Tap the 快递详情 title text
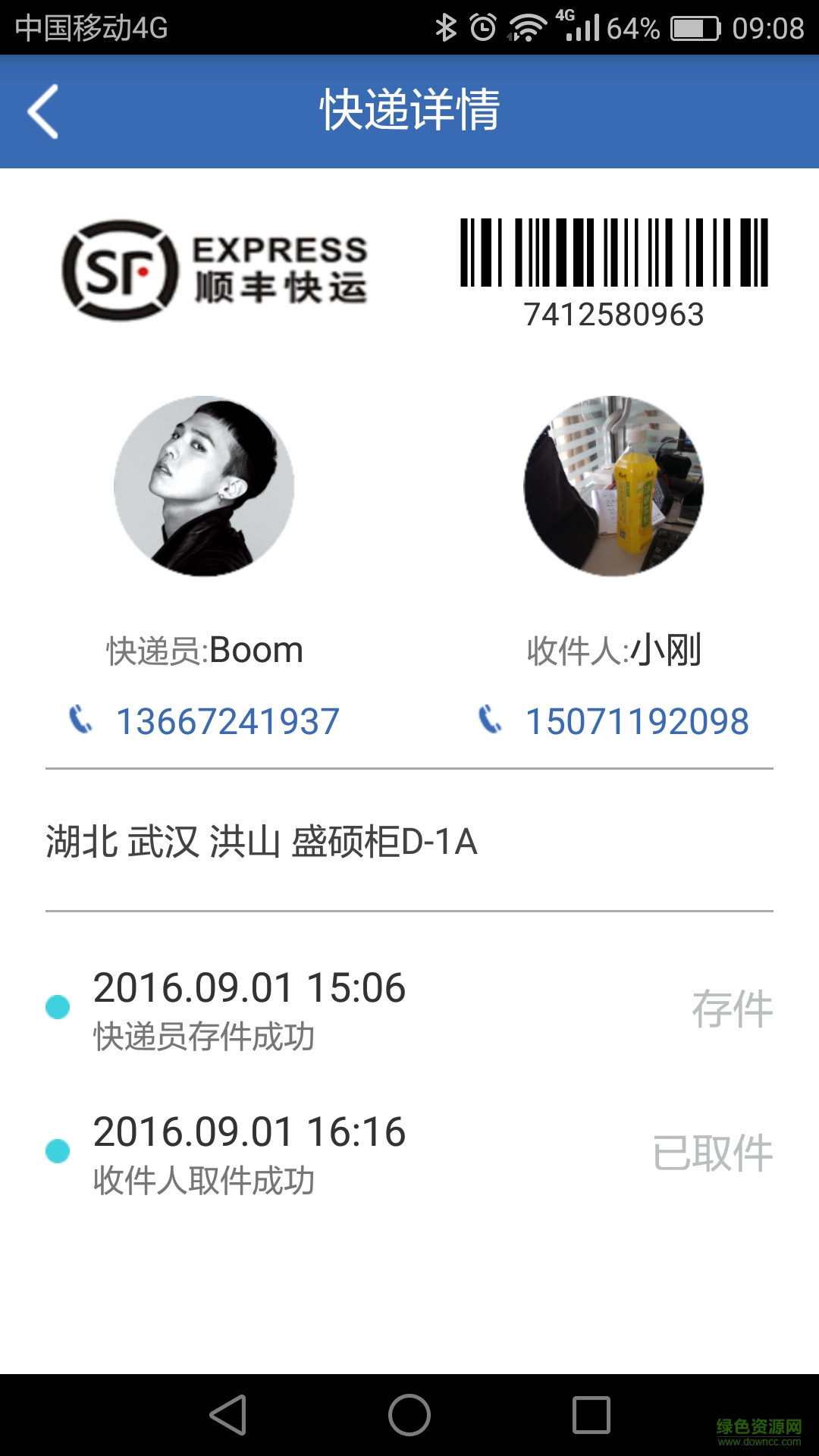819x1456 pixels. (x=409, y=108)
